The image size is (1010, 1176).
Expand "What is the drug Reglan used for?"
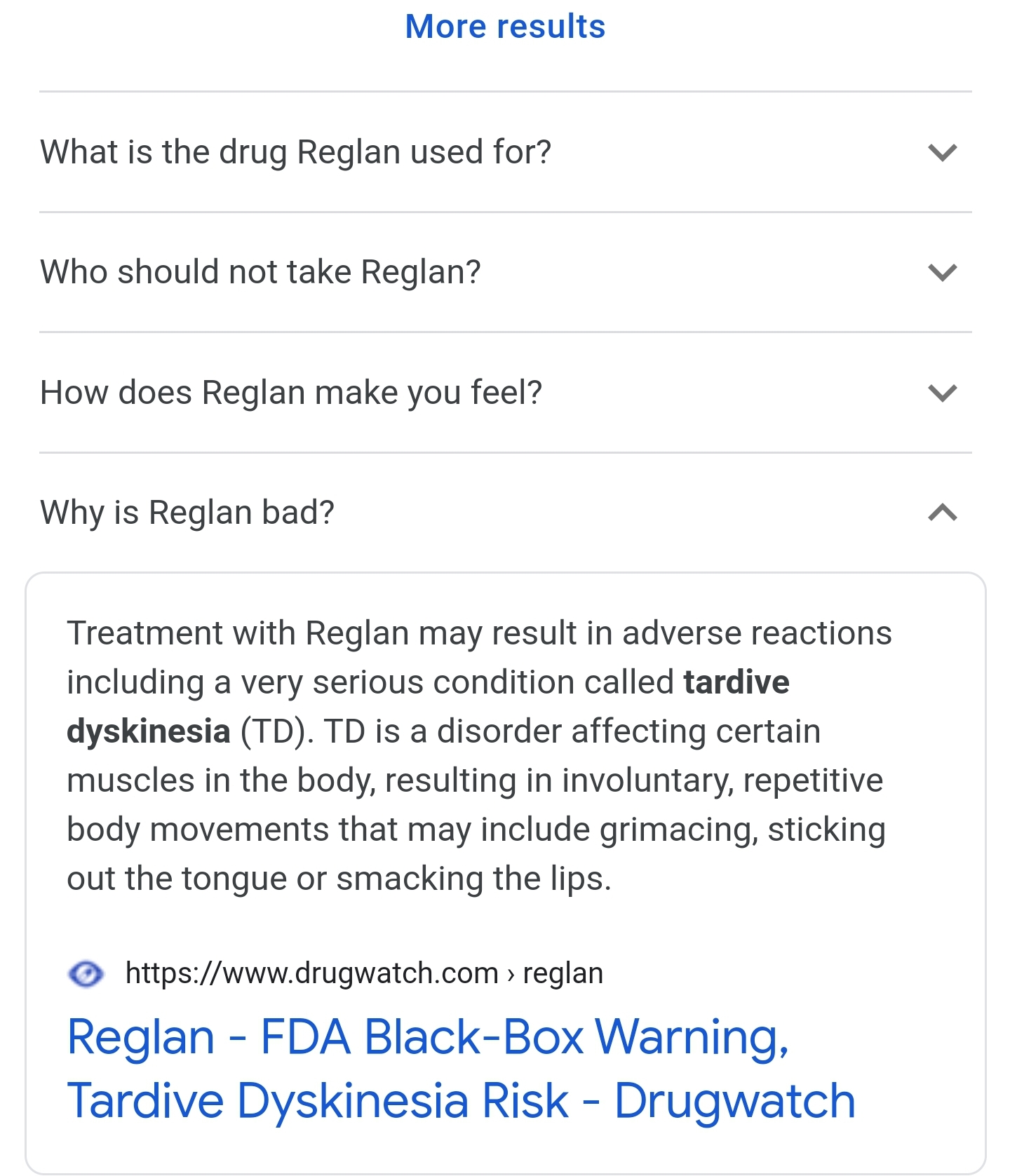click(x=505, y=152)
